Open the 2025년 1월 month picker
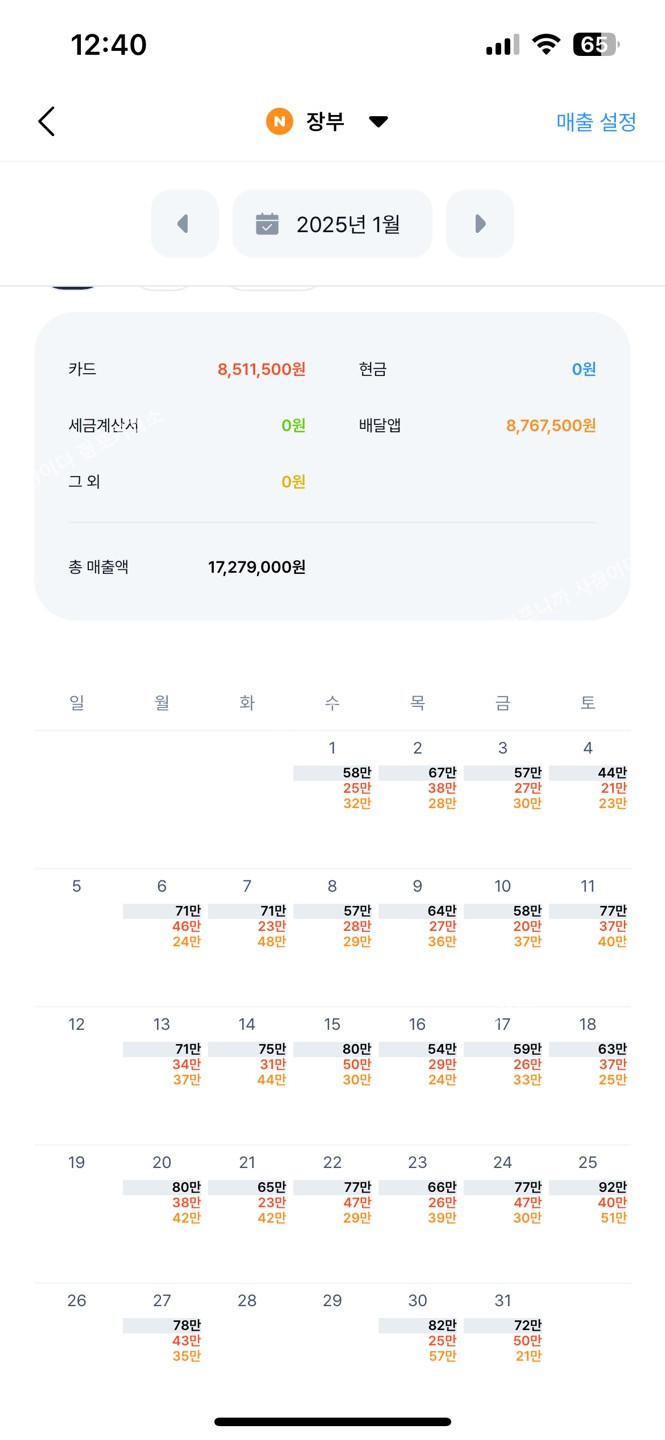Image resolution: width=665 pixels, height=1440 pixels. (332, 224)
